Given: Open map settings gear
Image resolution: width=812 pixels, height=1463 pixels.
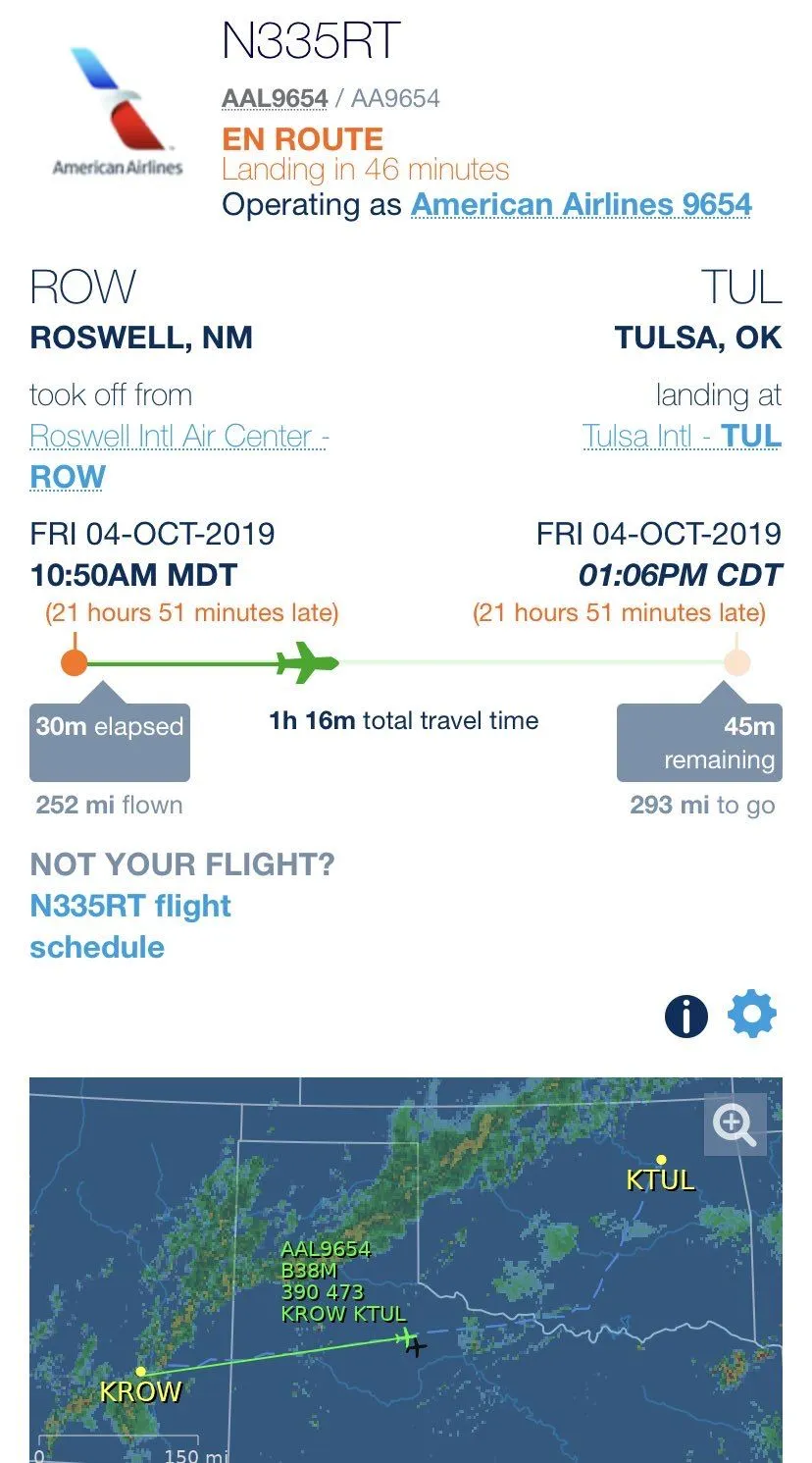Looking at the screenshot, I should pyautogui.click(x=752, y=1015).
